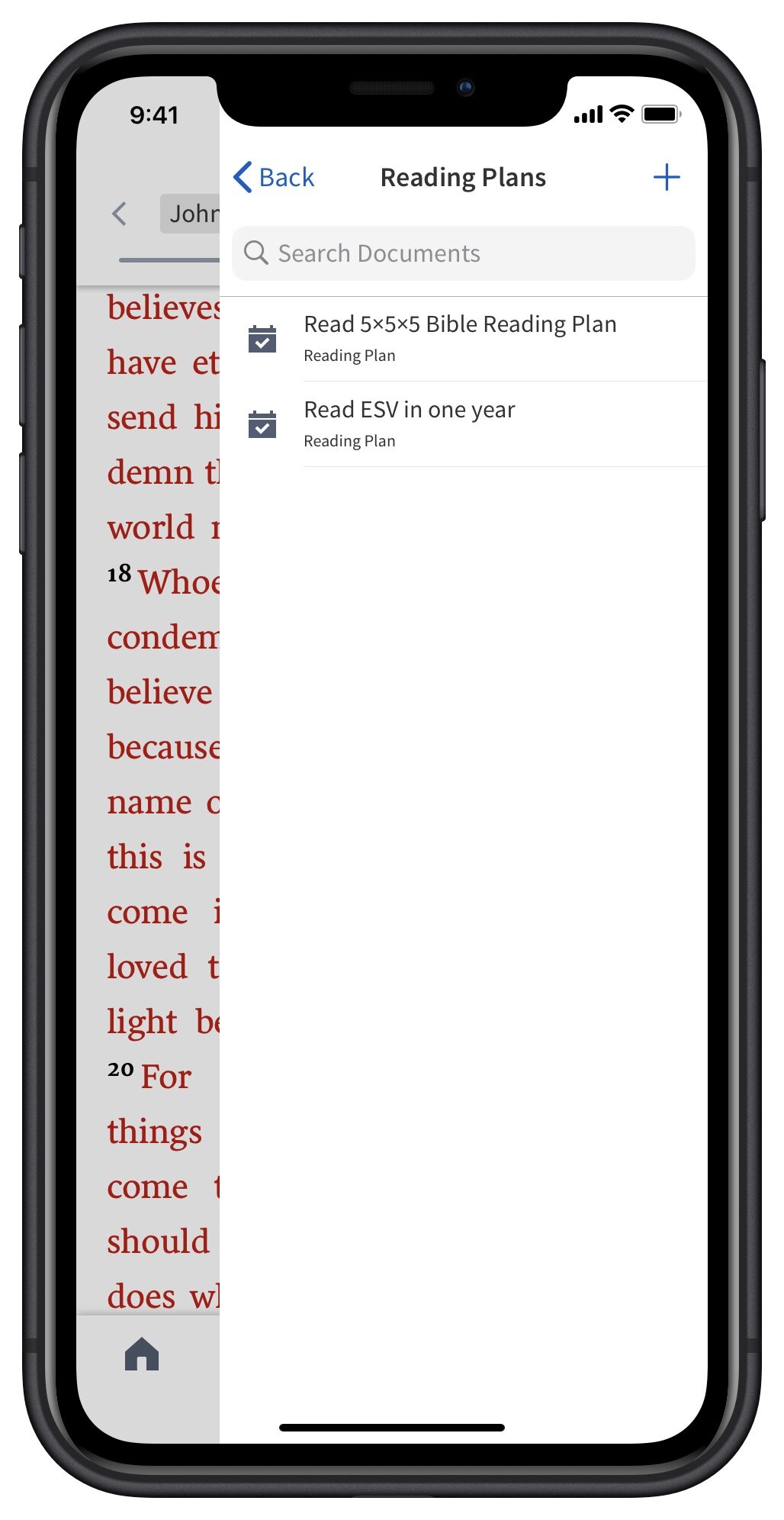Image resolution: width=784 pixels, height=1520 pixels.
Task: Open Read ESV in one year plan
Action: 464,424
